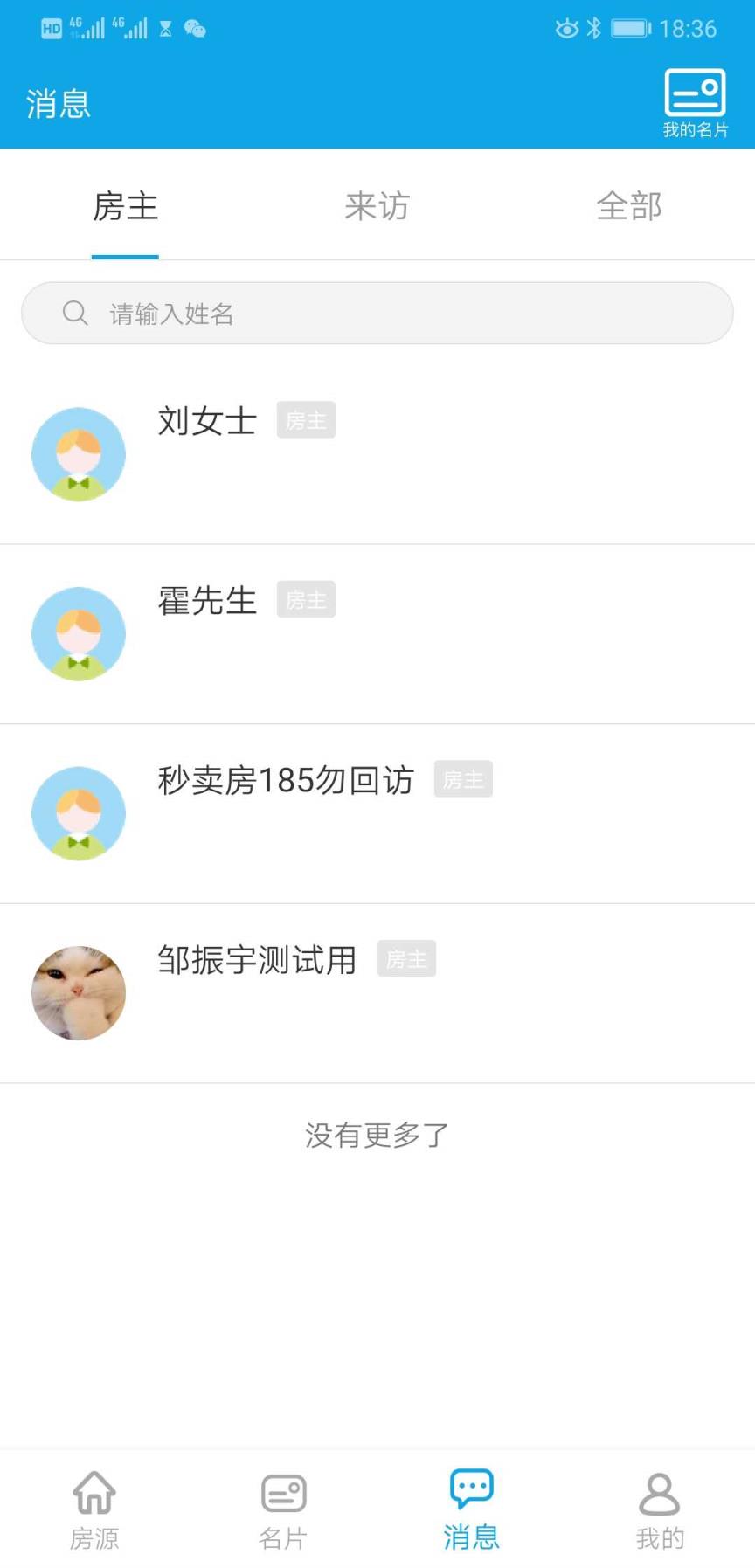755x1568 pixels.
Task: Open the conversation with 刘女士
Action: (350, 453)
